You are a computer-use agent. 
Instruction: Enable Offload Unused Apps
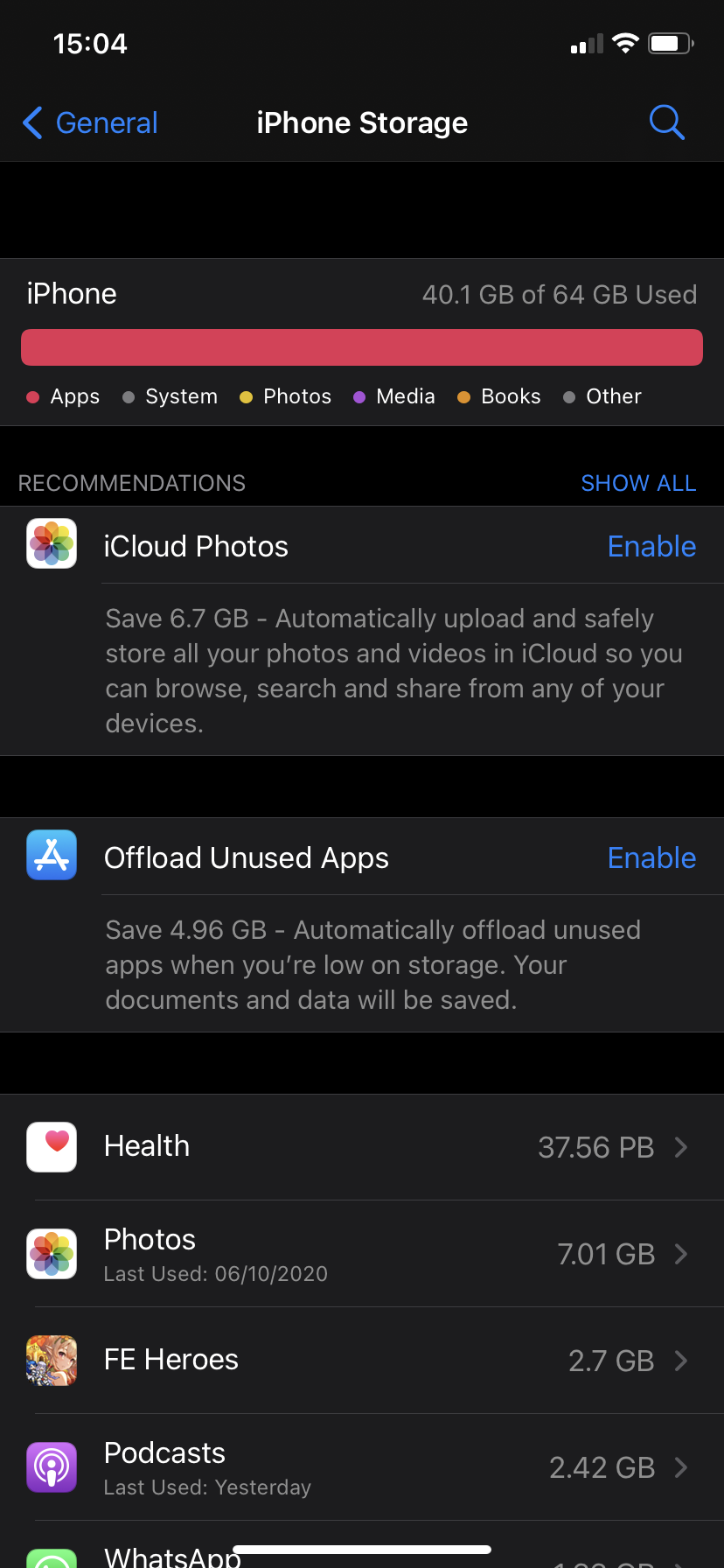click(651, 858)
